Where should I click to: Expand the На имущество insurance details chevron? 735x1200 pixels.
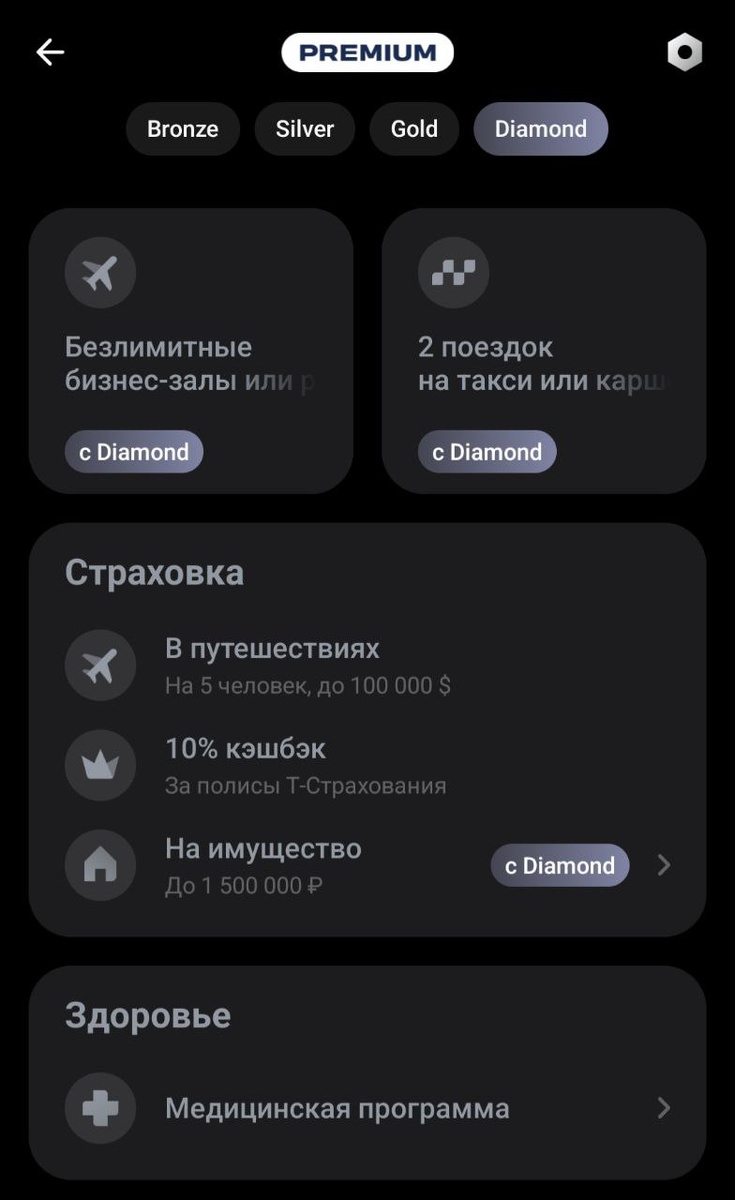pyautogui.click(x=663, y=865)
